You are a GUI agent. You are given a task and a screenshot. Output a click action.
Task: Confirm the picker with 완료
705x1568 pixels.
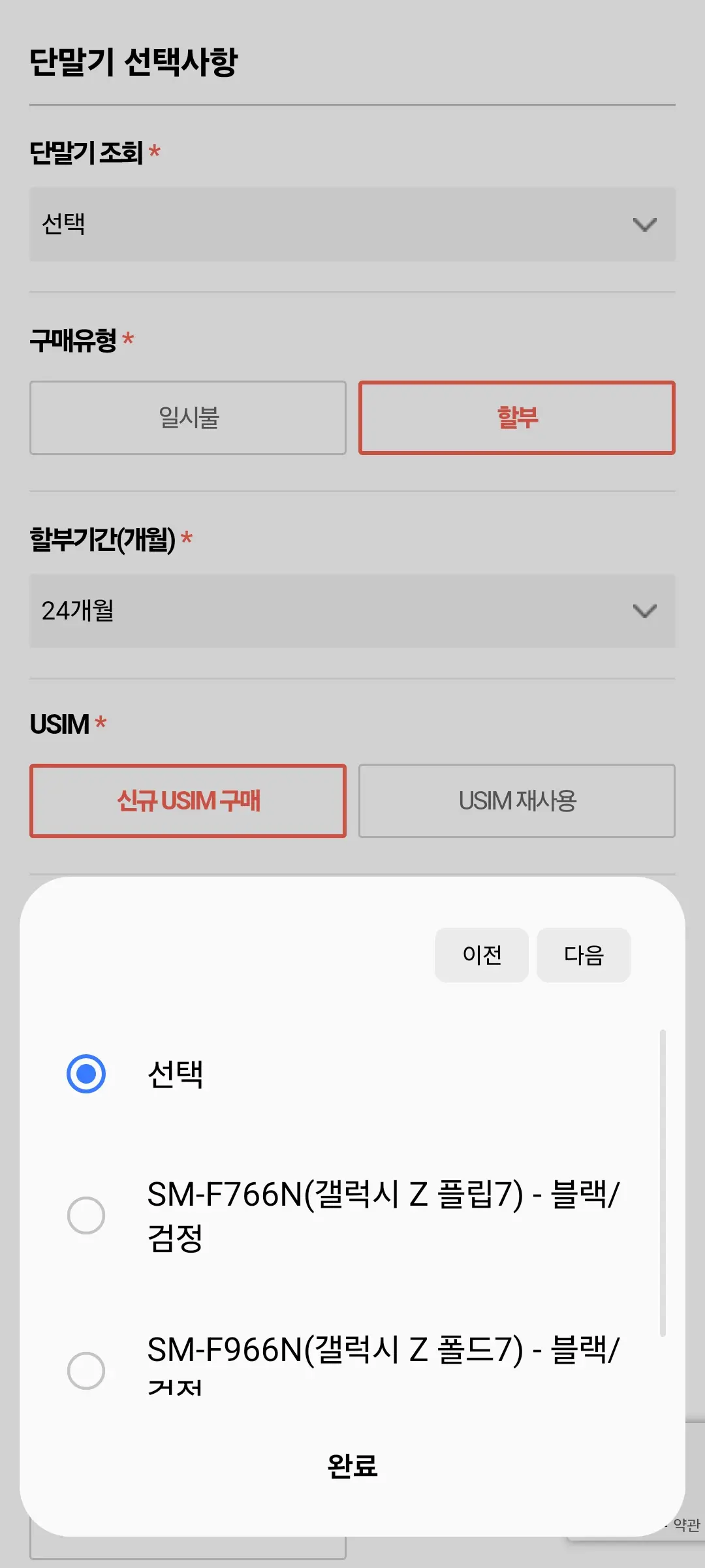(352, 1466)
